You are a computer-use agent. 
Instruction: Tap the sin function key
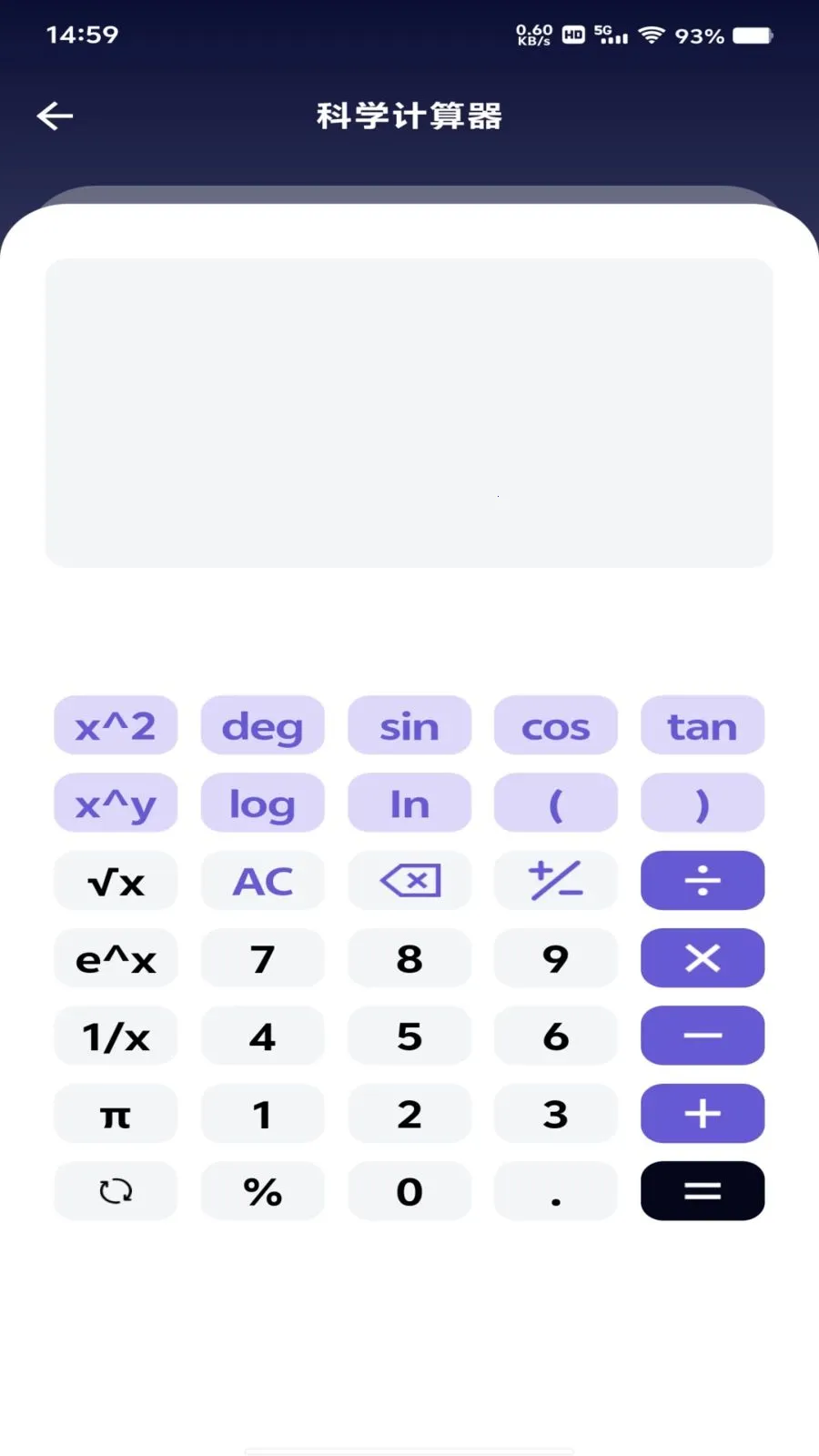point(409,725)
